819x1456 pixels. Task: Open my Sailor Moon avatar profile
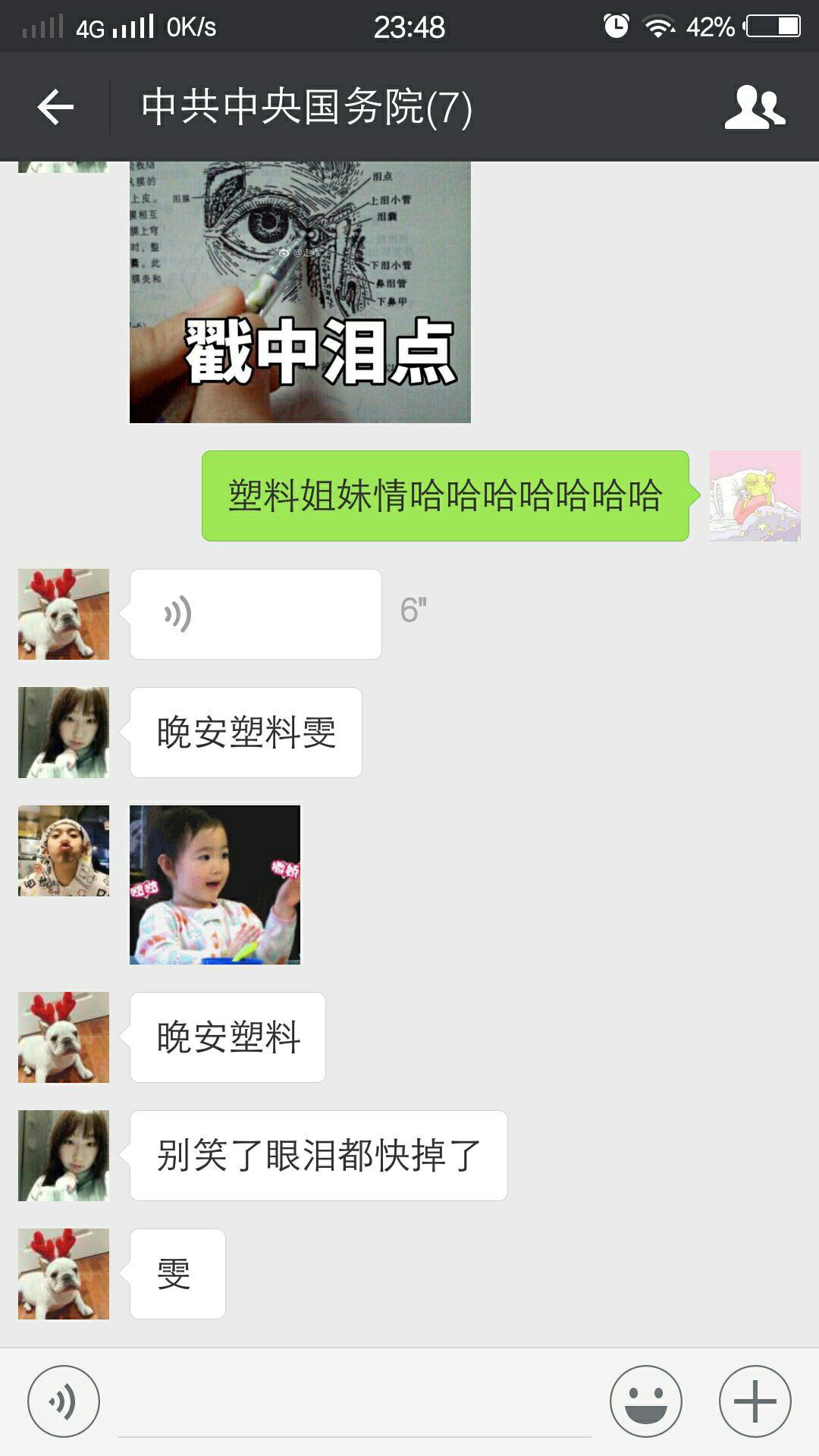tap(755, 496)
